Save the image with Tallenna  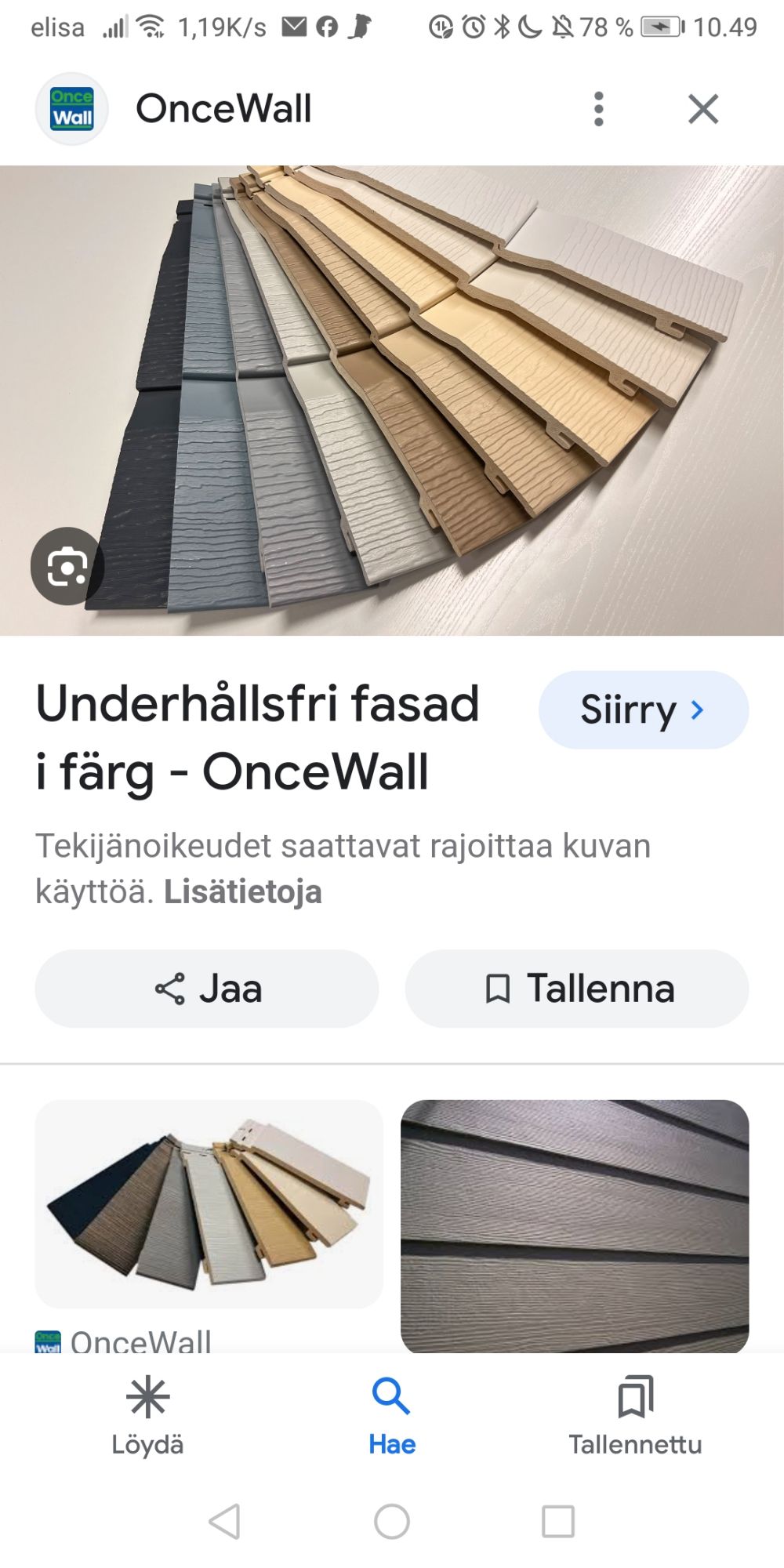coord(577,989)
